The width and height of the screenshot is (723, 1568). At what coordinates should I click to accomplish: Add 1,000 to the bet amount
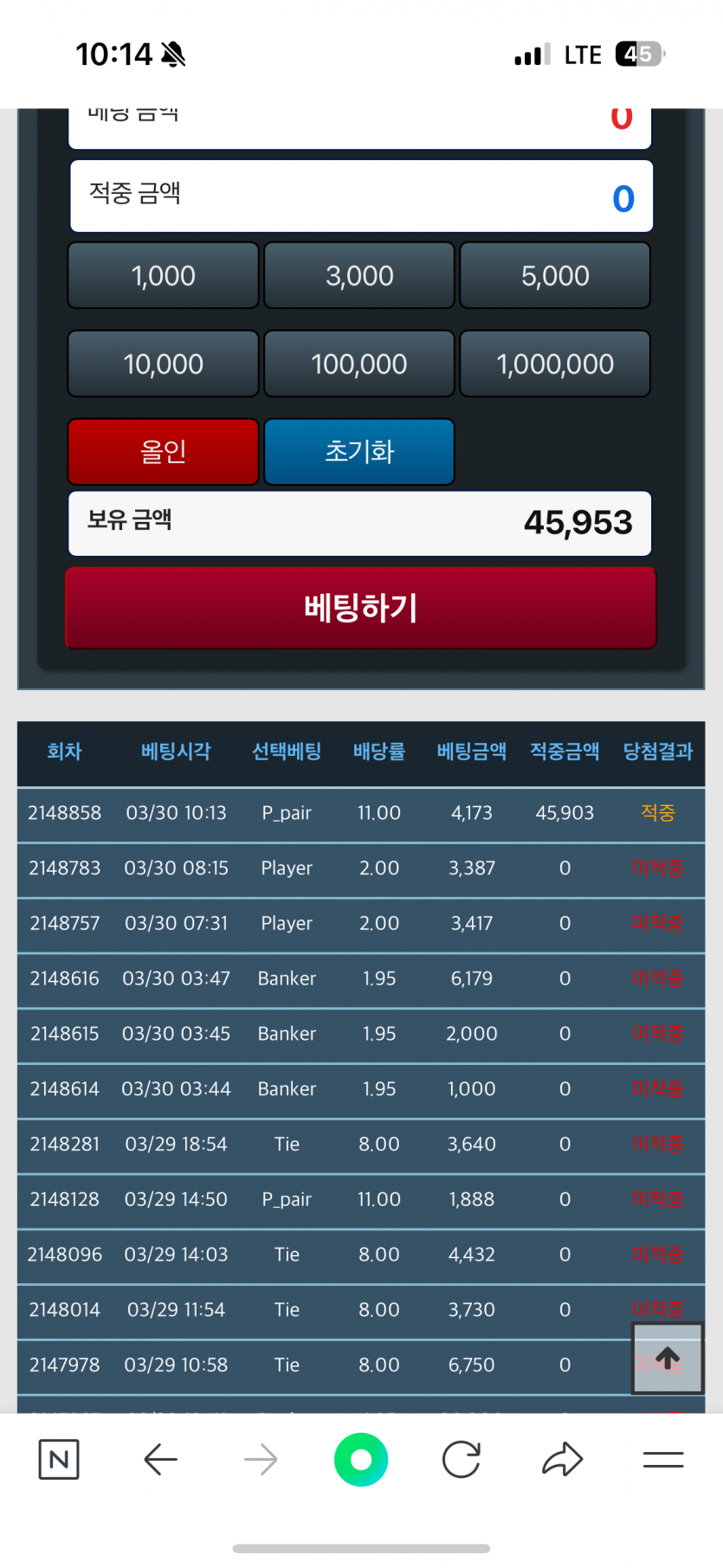(x=163, y=276)
